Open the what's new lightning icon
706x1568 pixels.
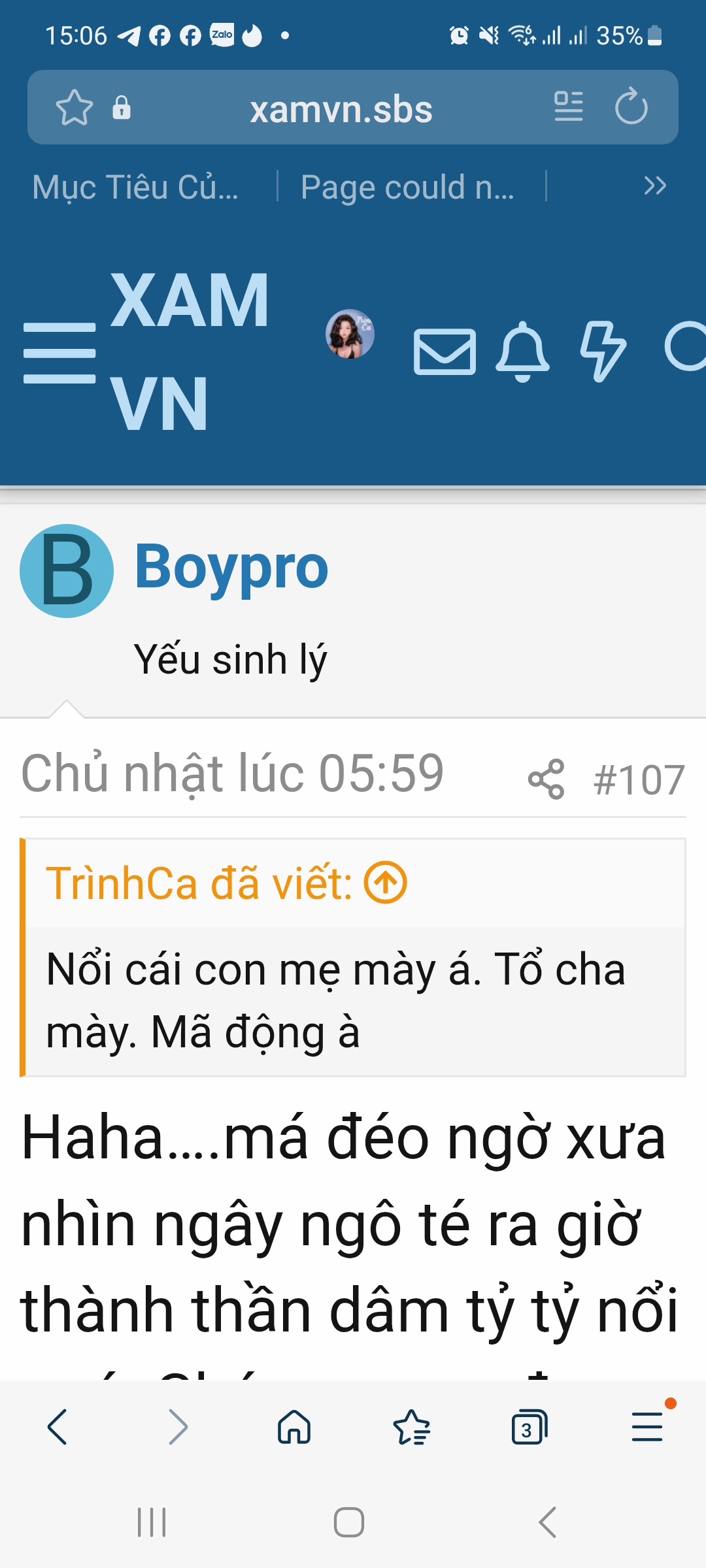tap(603, 351)
